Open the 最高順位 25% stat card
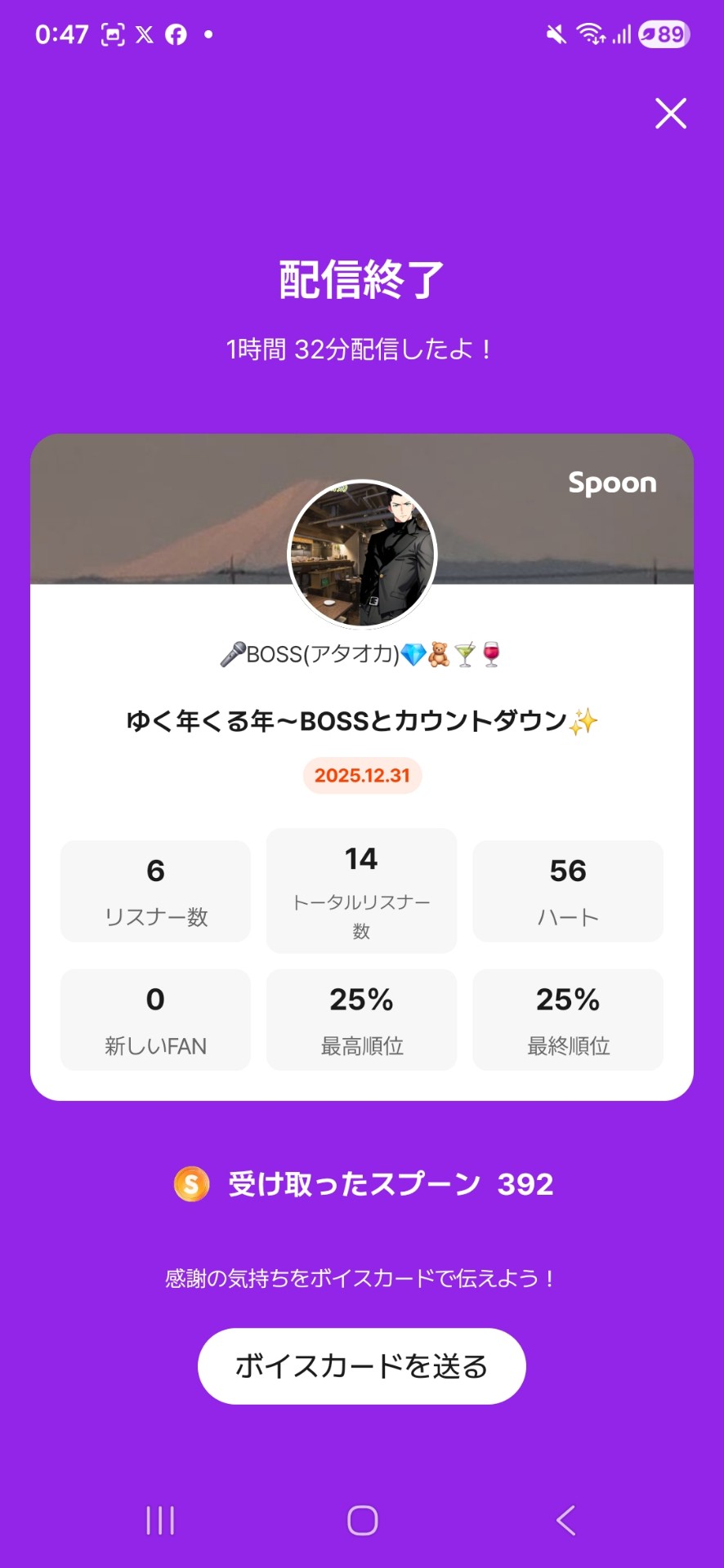The height and width of the screenshot is (1568, 724). [x=360, y=1019]
